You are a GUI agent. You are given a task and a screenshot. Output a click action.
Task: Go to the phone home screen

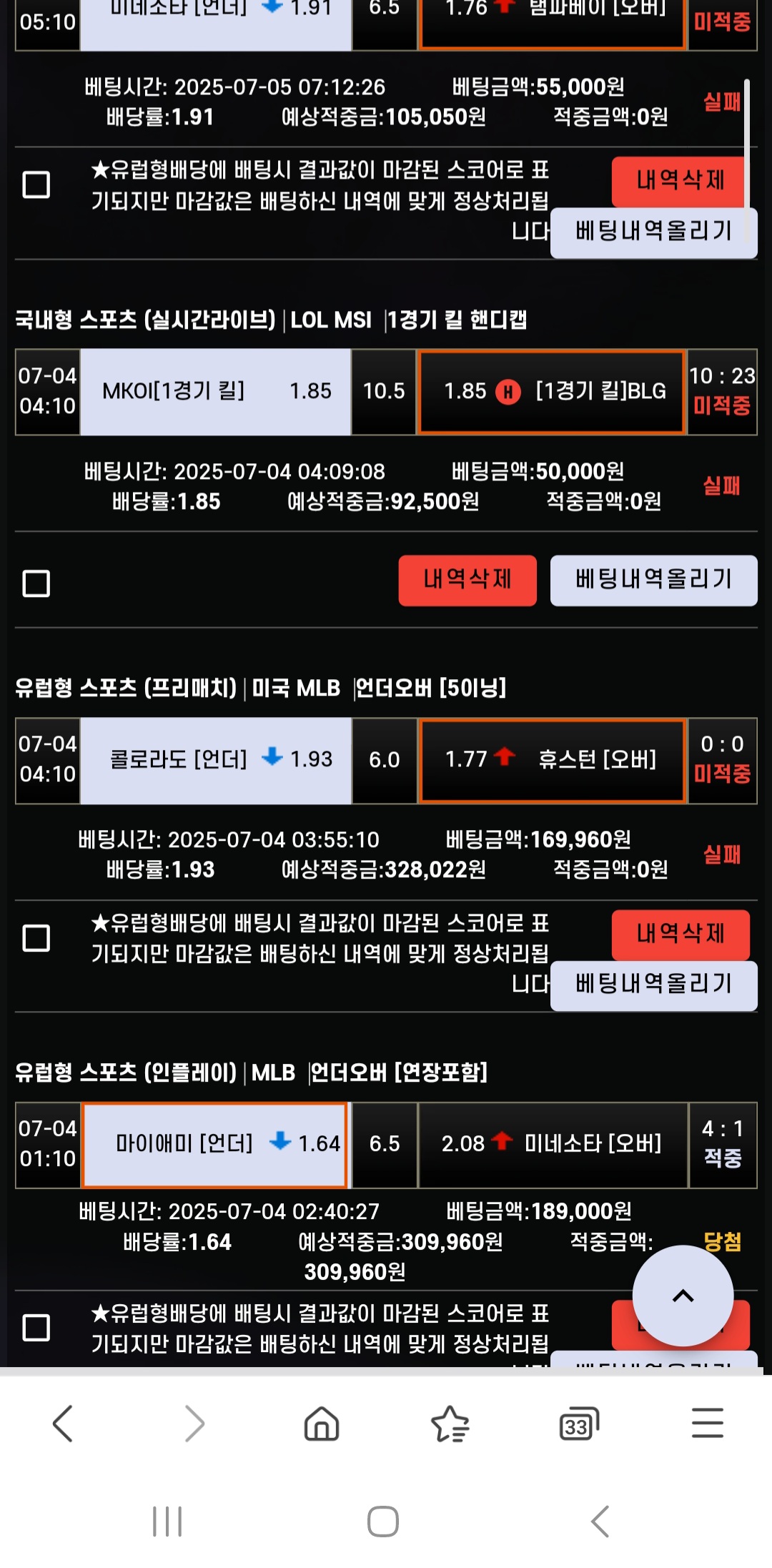click(383, 1521)
